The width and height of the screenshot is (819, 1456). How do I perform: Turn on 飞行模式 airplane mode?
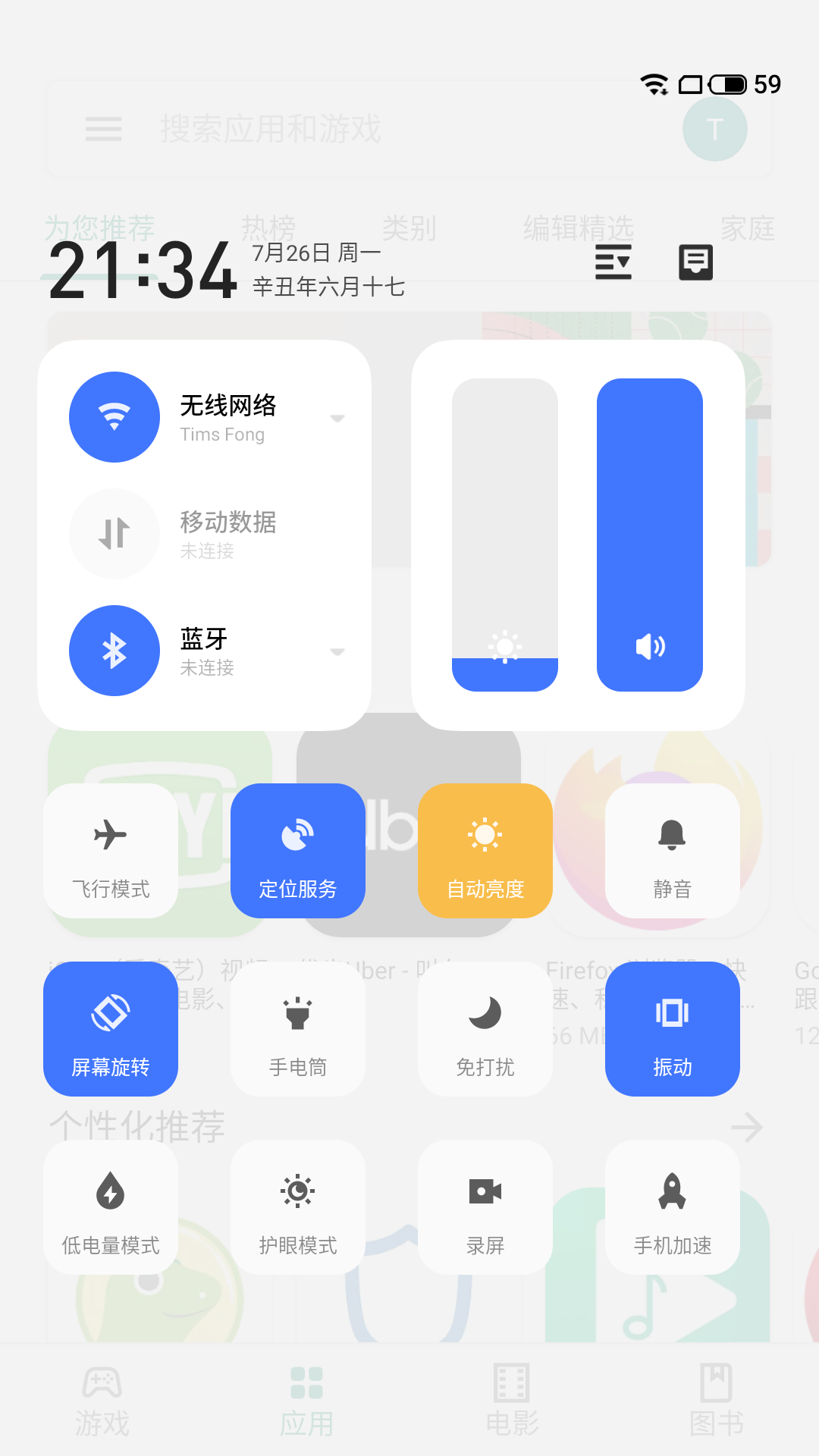tap(111, 851)
